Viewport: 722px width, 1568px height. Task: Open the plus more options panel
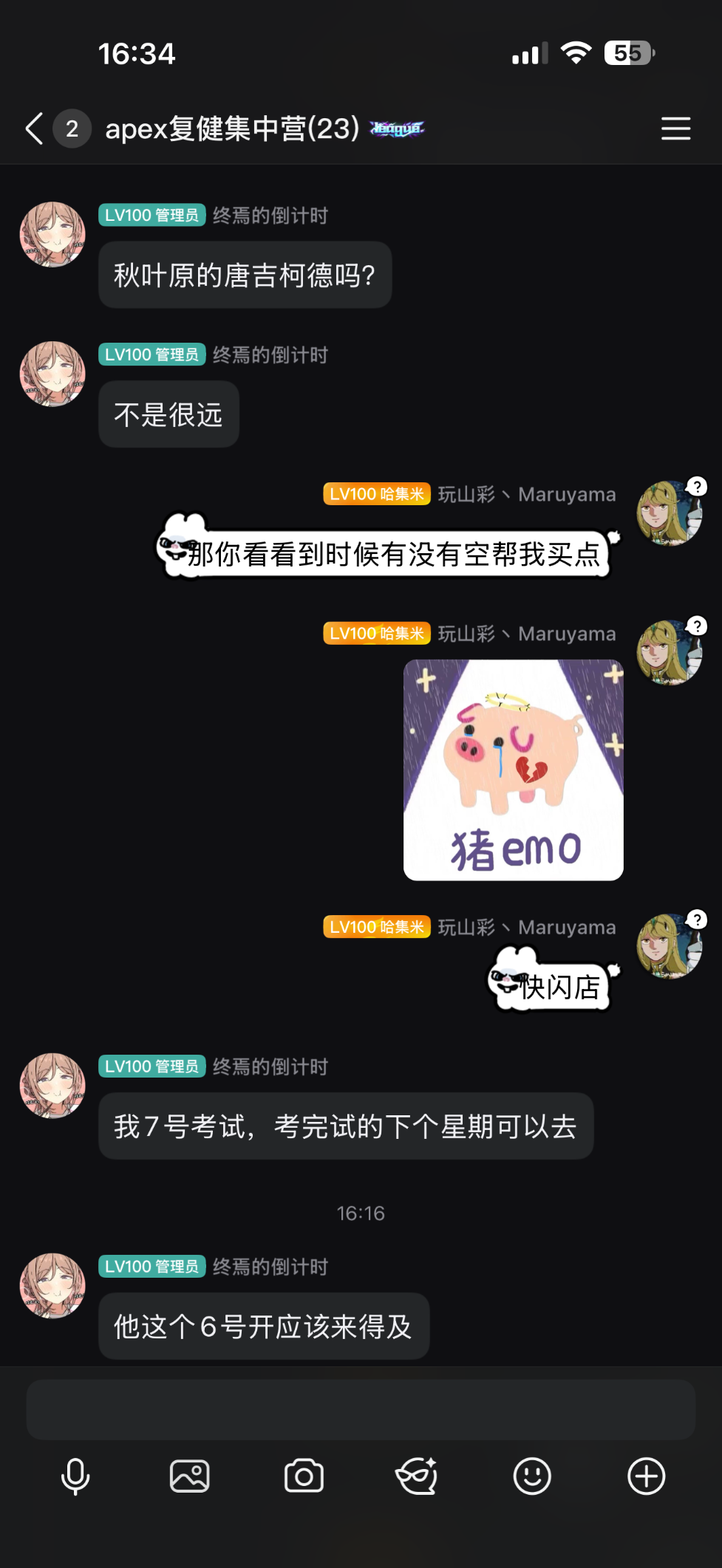(x=646, y=1477)
